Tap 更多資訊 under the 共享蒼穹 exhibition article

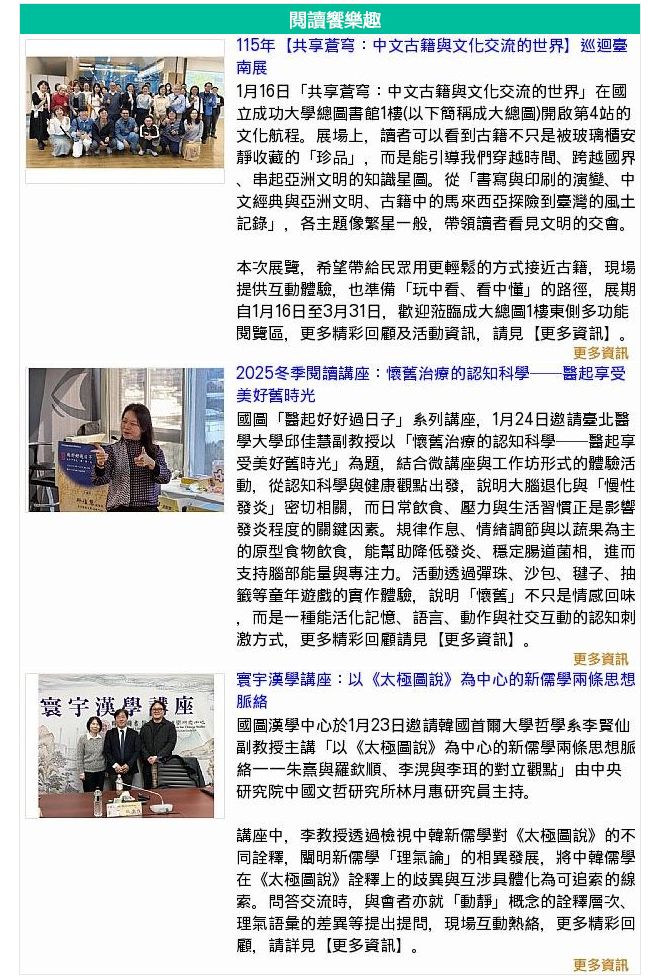pos(600,353)
